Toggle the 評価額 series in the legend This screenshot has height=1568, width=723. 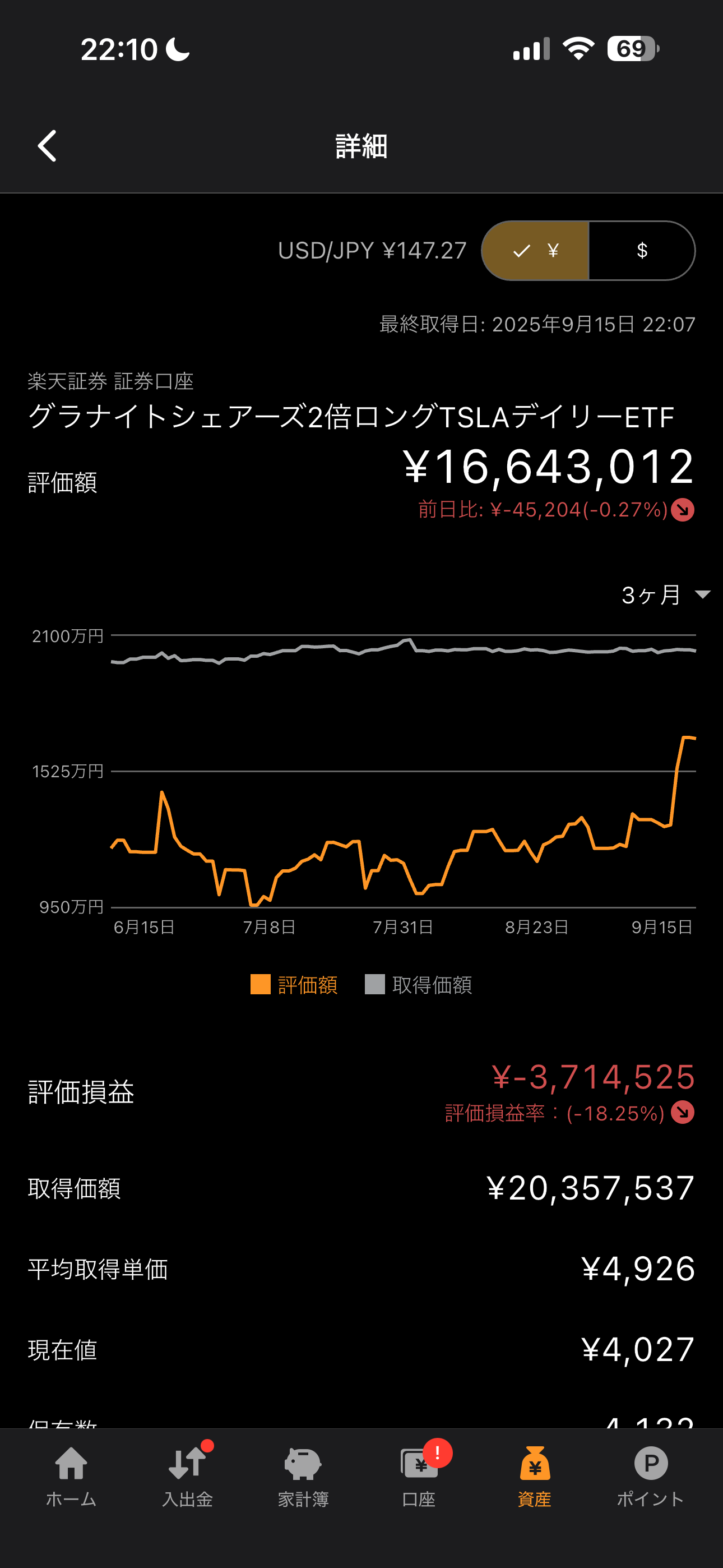click(x=294, y=984)
